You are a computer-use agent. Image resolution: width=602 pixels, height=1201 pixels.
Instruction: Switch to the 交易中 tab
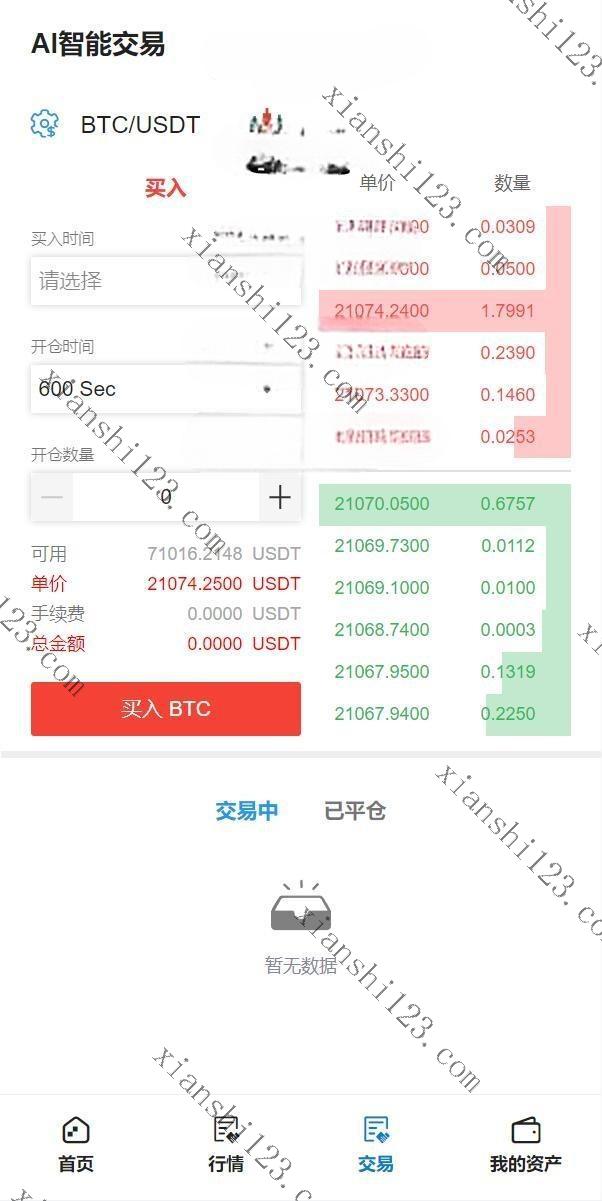(x=247, y=811)
